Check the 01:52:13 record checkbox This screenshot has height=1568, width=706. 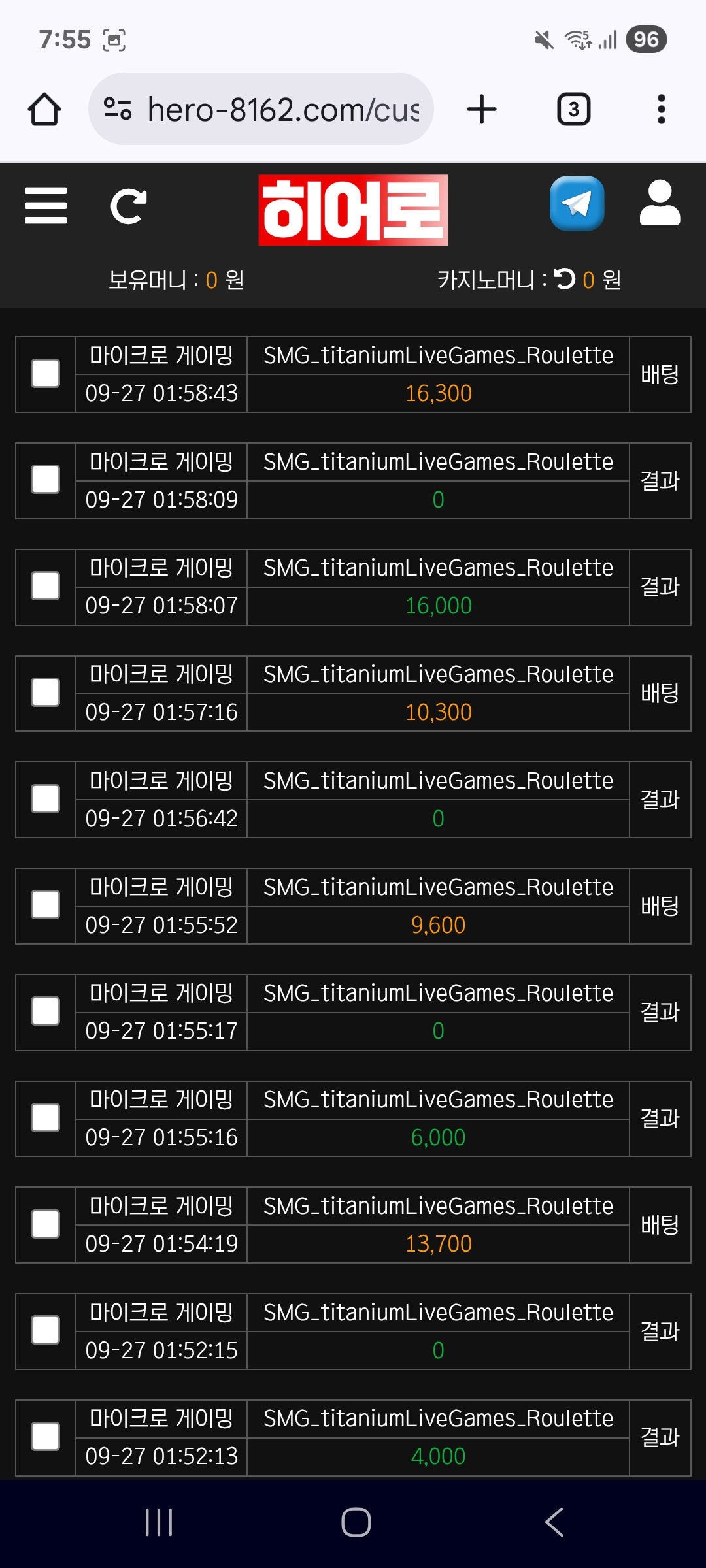[46, 1437]
